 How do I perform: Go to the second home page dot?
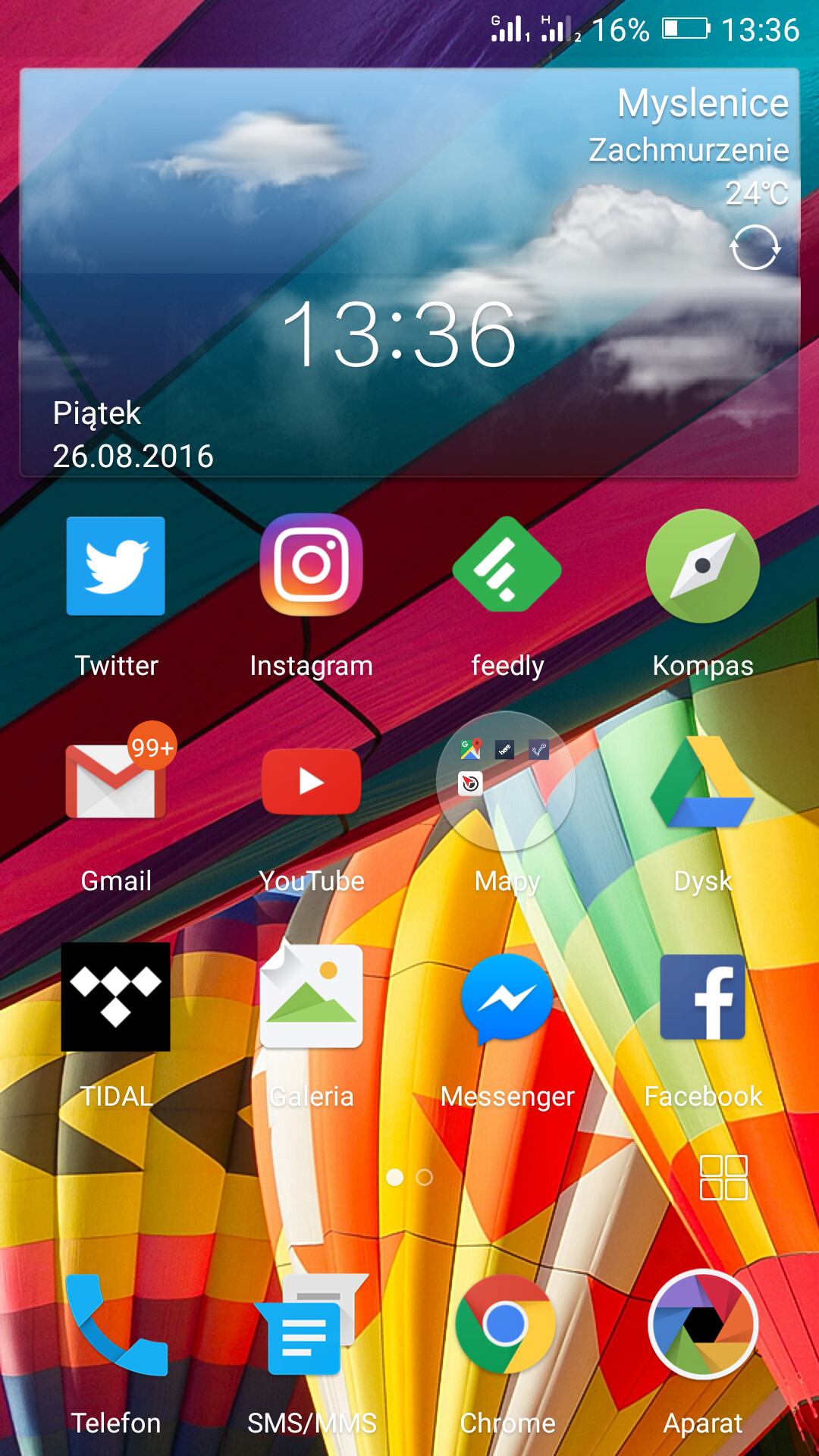425,1177
